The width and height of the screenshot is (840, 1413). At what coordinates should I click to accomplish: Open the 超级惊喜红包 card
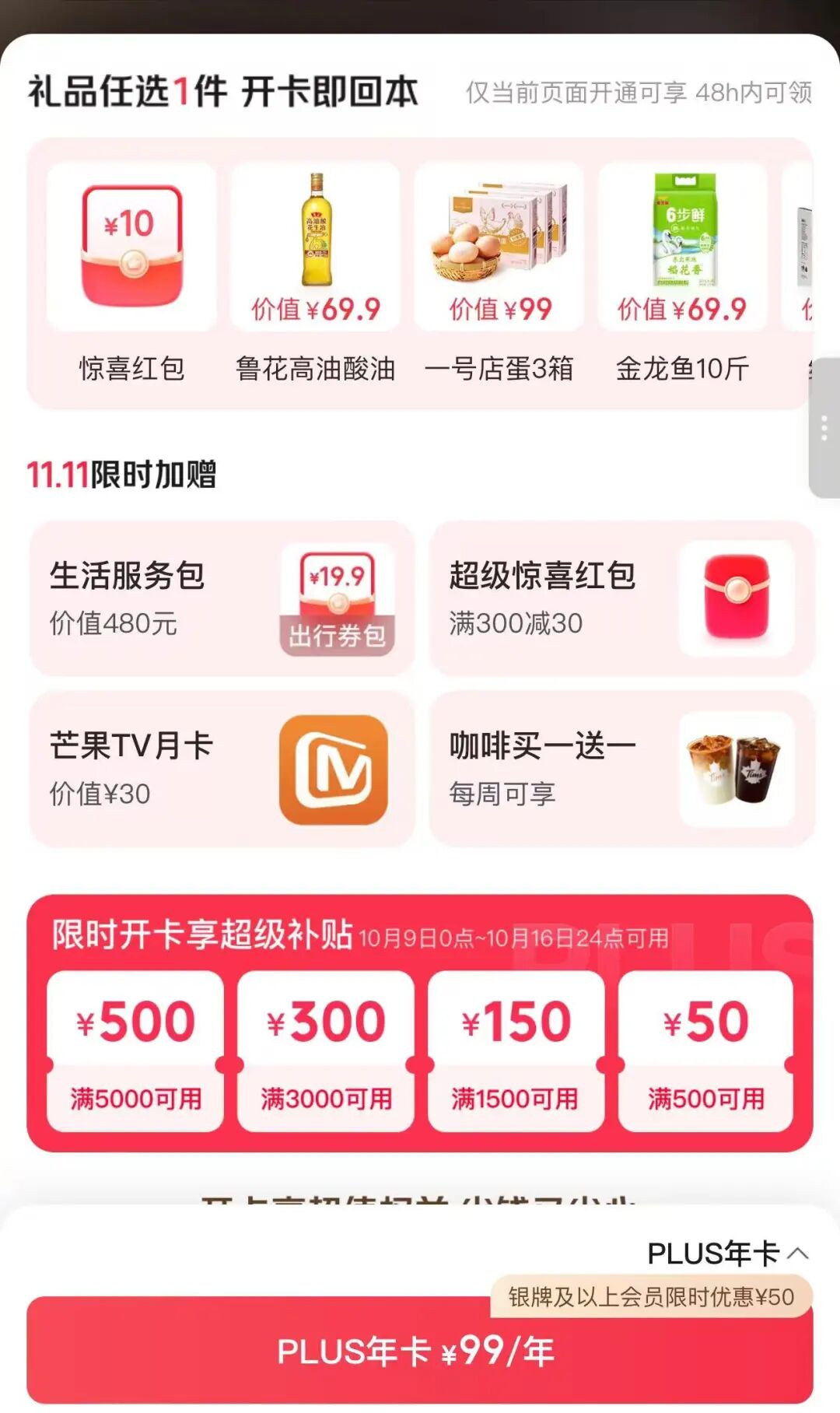click(621, 598)
